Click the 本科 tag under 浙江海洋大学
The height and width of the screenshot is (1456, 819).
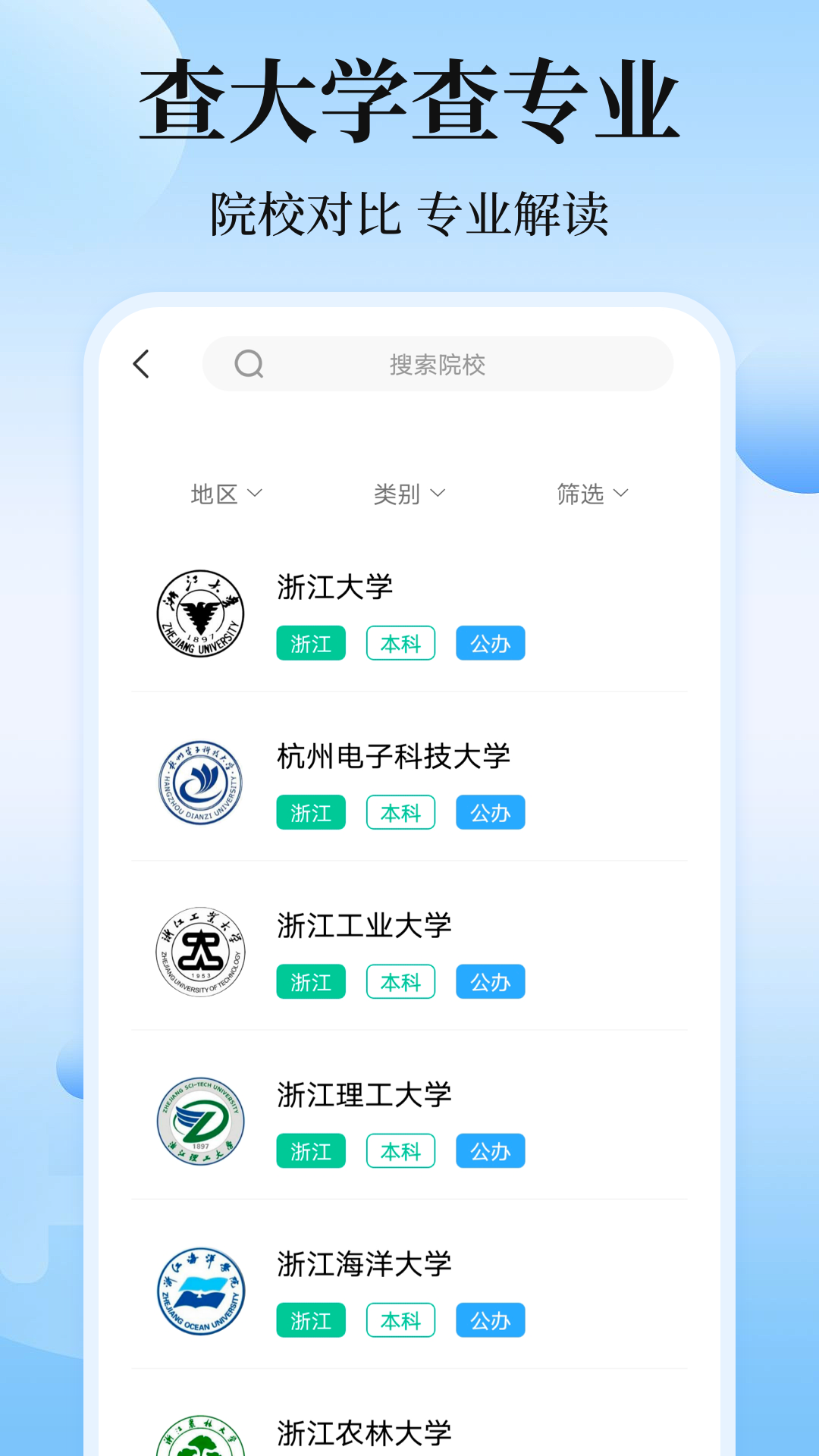pos(400,1319)
